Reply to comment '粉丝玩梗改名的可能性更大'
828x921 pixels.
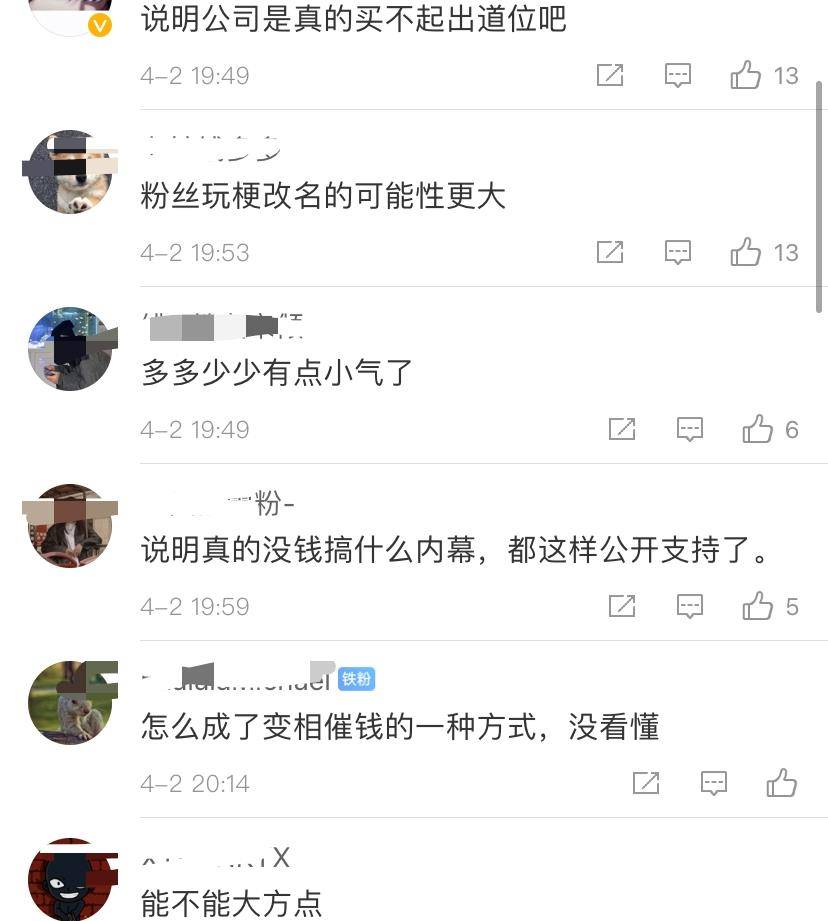click(x=678, y=252)
